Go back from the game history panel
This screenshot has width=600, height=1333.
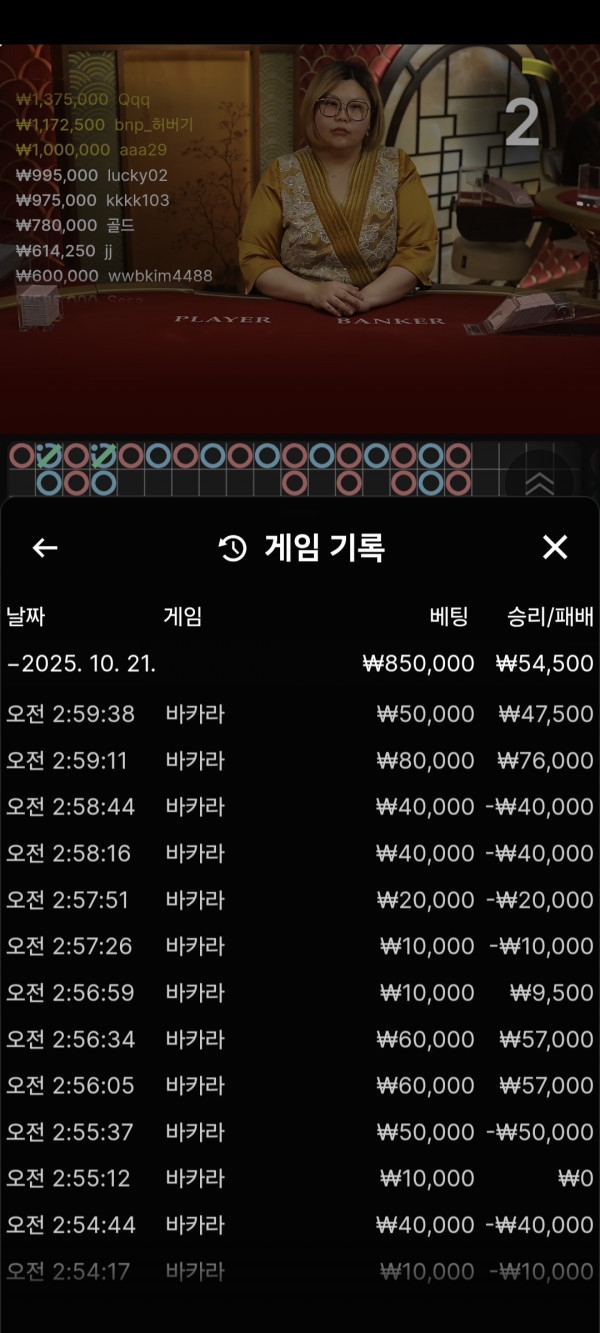click(45, 548)
